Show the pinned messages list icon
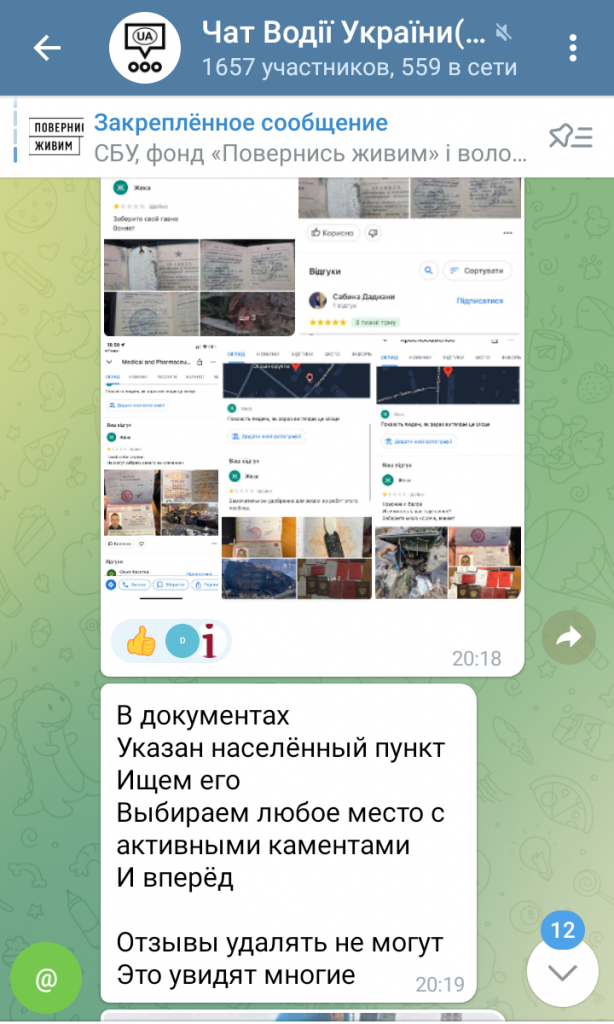Viewport: 614px width, 1024px height. (570, 137)
